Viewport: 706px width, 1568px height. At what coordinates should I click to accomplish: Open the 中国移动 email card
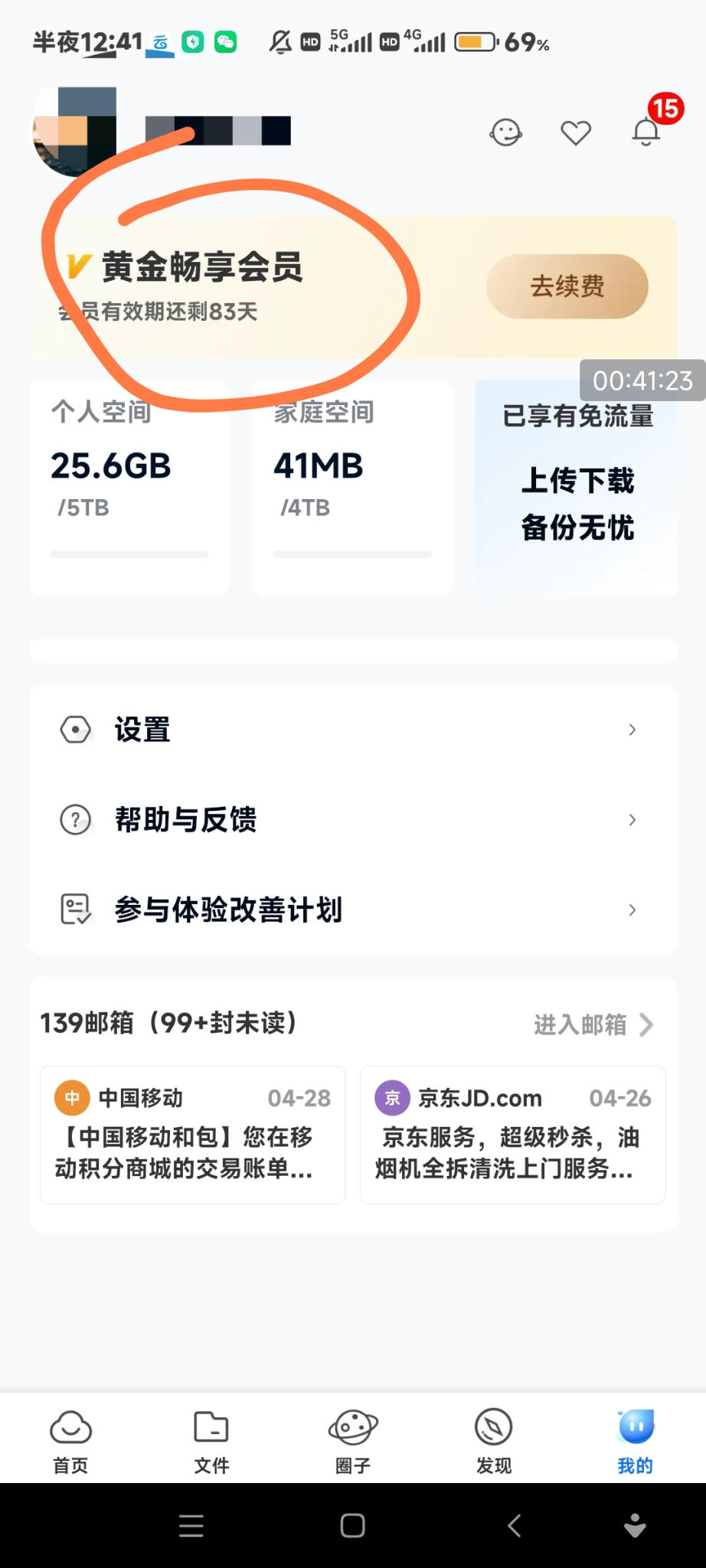[192, 1135]
